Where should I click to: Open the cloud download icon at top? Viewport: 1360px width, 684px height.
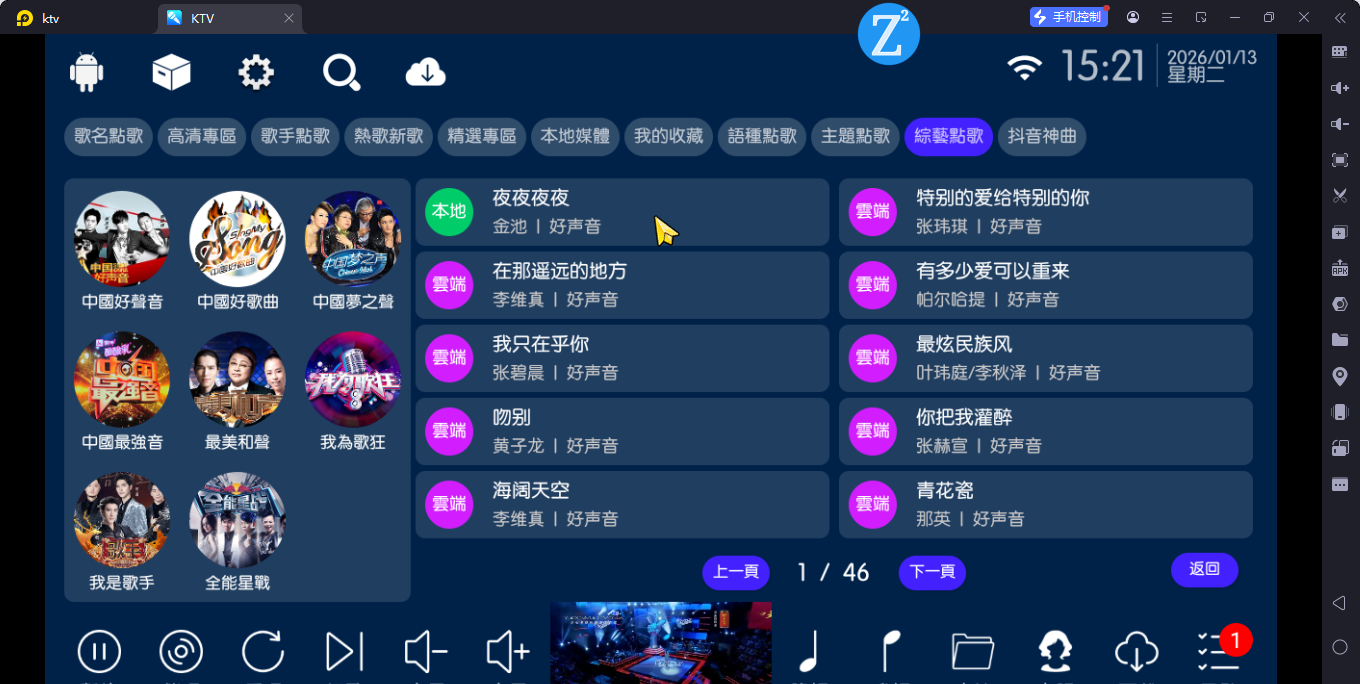pos(426,72)
